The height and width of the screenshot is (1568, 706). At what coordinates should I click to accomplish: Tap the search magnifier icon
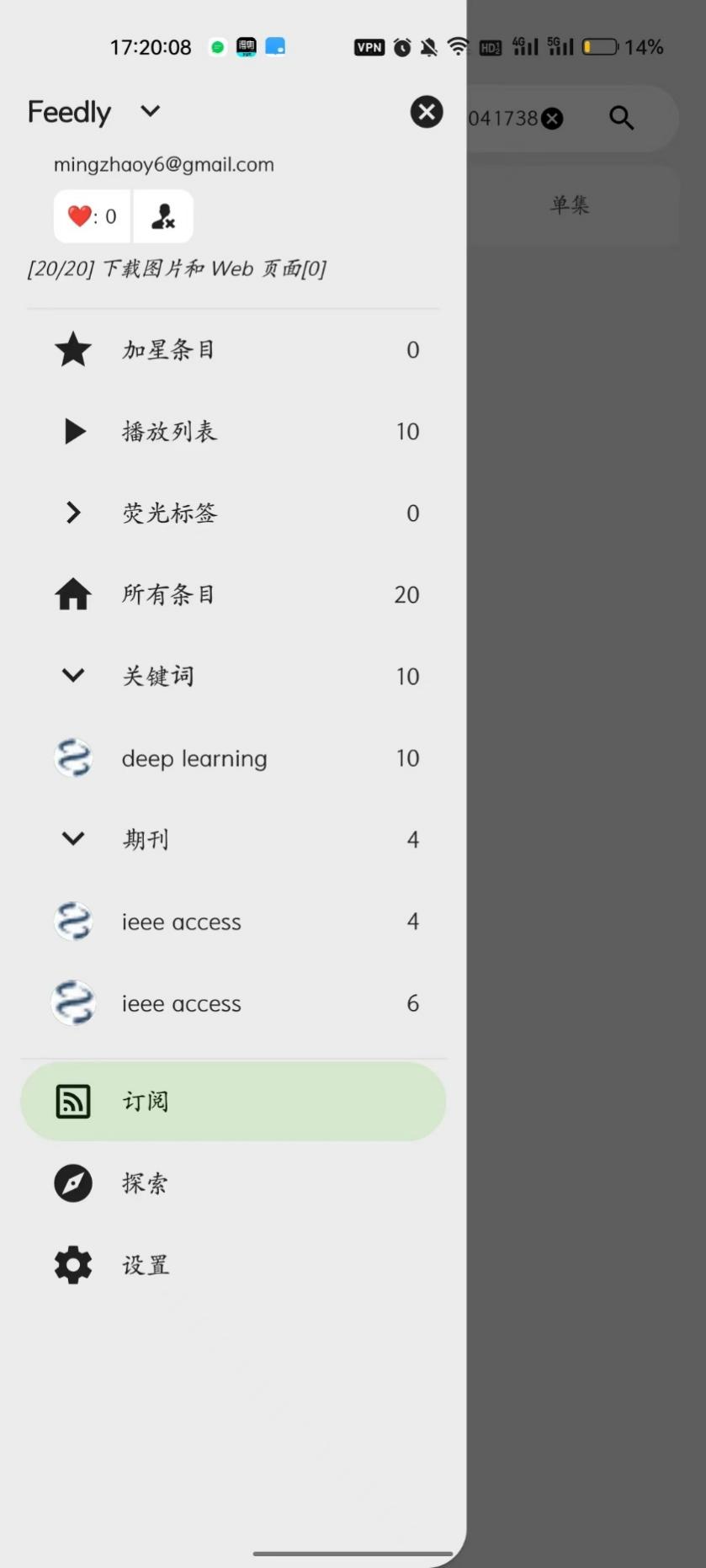pyautogui.click(x=621, y=118)
